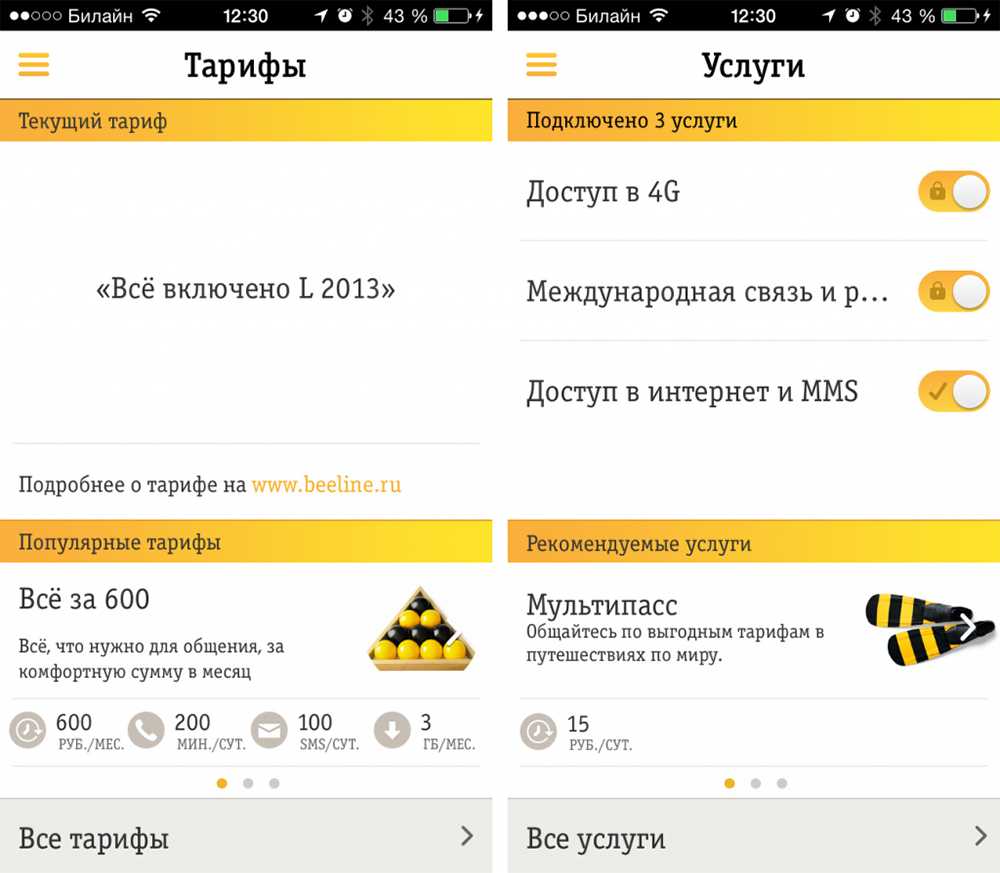Tap the page indicator dots under Мультипасс
Screen dimensions: 1000x873
pyautogui.click(x=755, y=783)
